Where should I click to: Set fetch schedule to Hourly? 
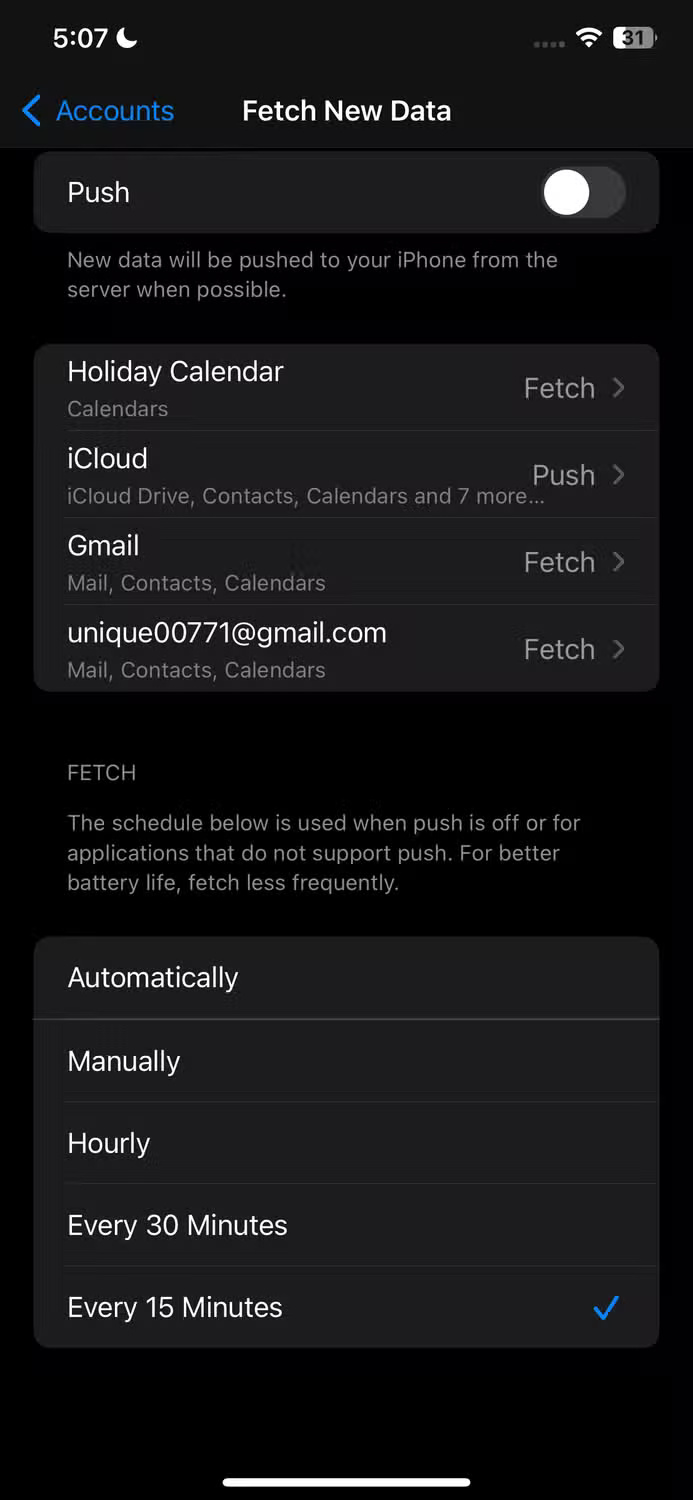pyautogui.click(x=346, y=1143)
